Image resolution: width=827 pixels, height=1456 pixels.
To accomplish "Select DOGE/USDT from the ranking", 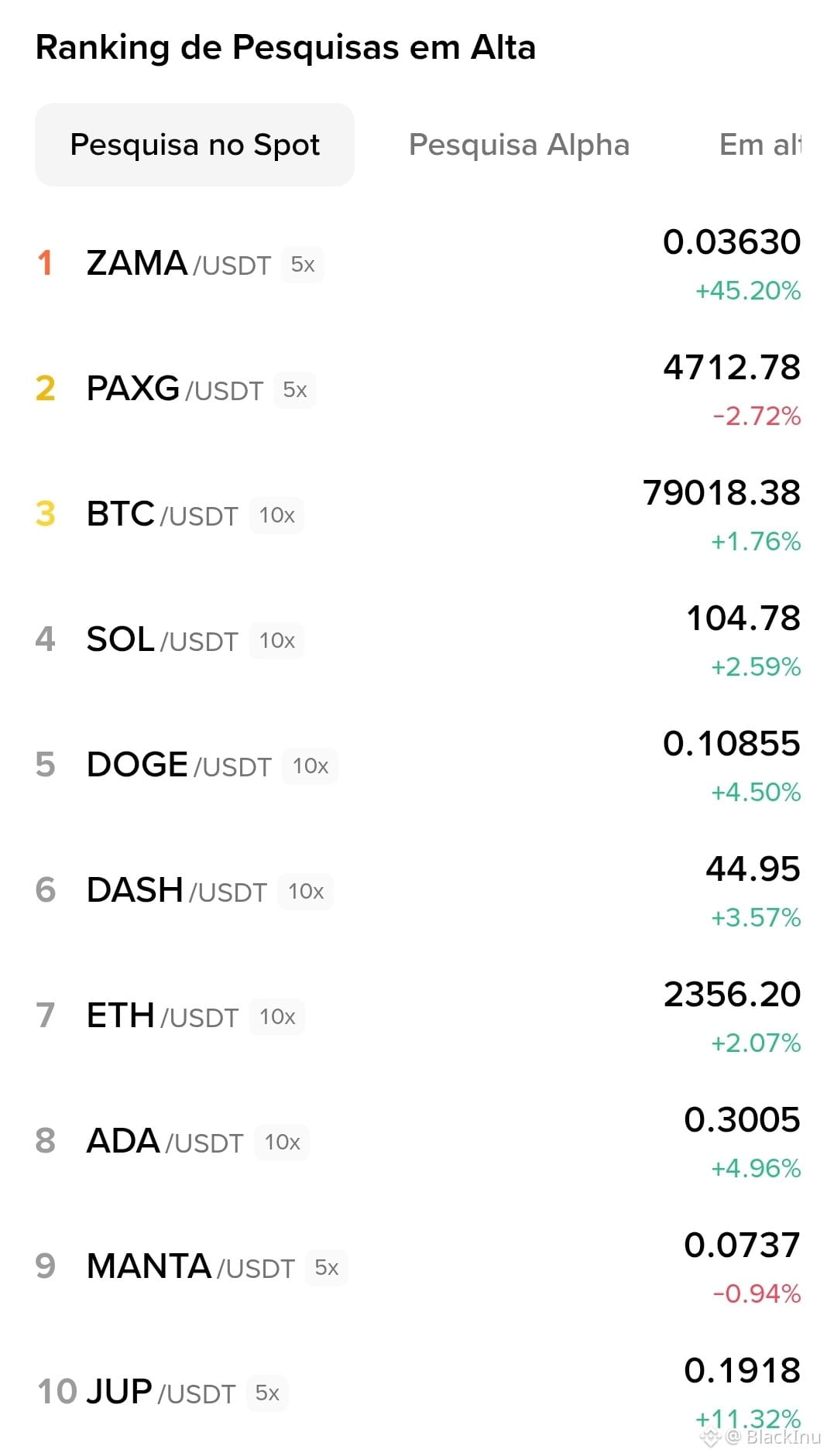I will (178, 766).
